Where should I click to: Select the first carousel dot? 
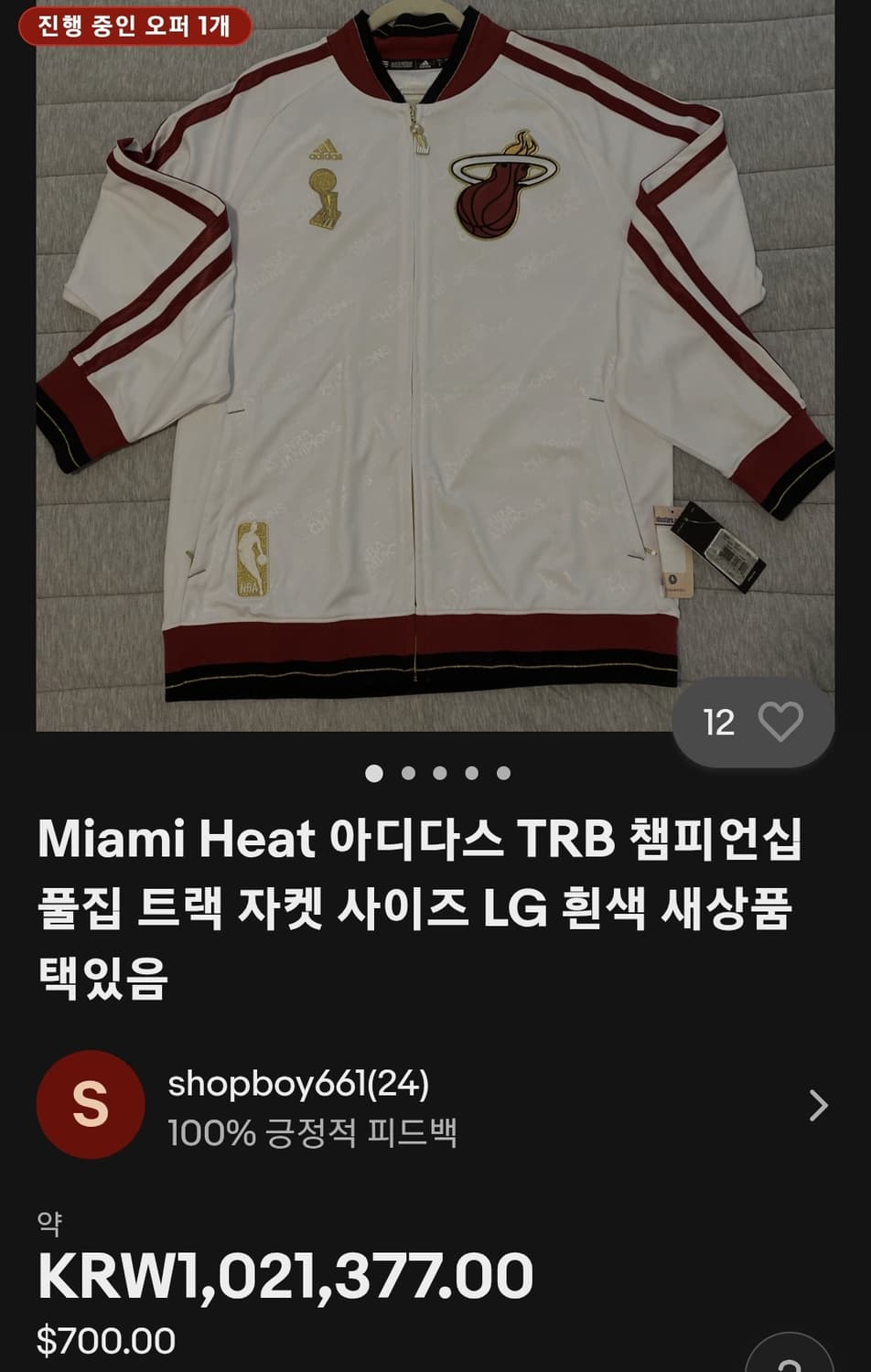pyautogui.click(x=373, y=773)
